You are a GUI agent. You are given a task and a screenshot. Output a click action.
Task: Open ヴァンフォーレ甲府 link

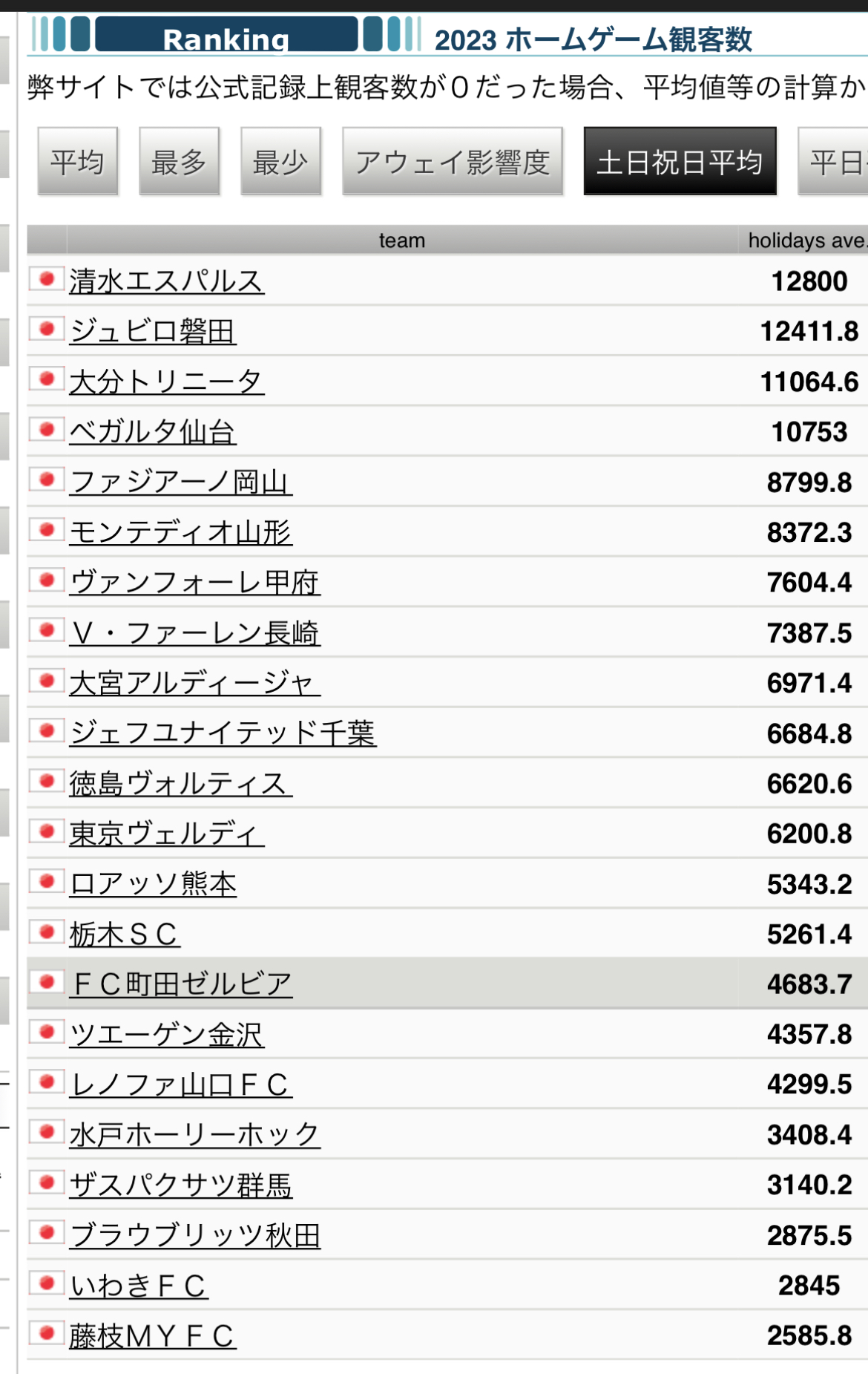[x=194, y=583]
